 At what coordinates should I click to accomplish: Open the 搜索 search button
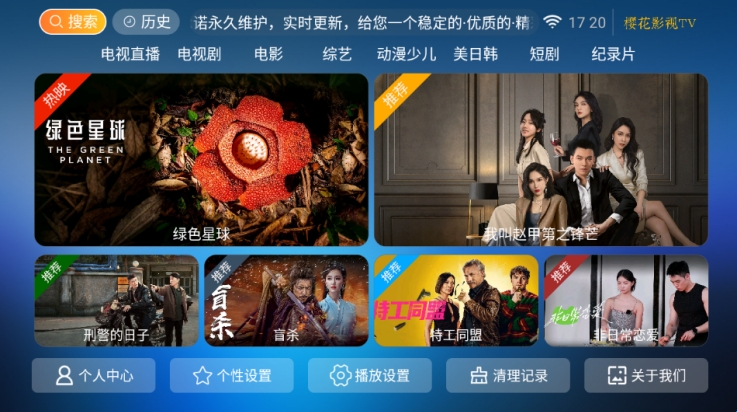(x=73, y=22)
